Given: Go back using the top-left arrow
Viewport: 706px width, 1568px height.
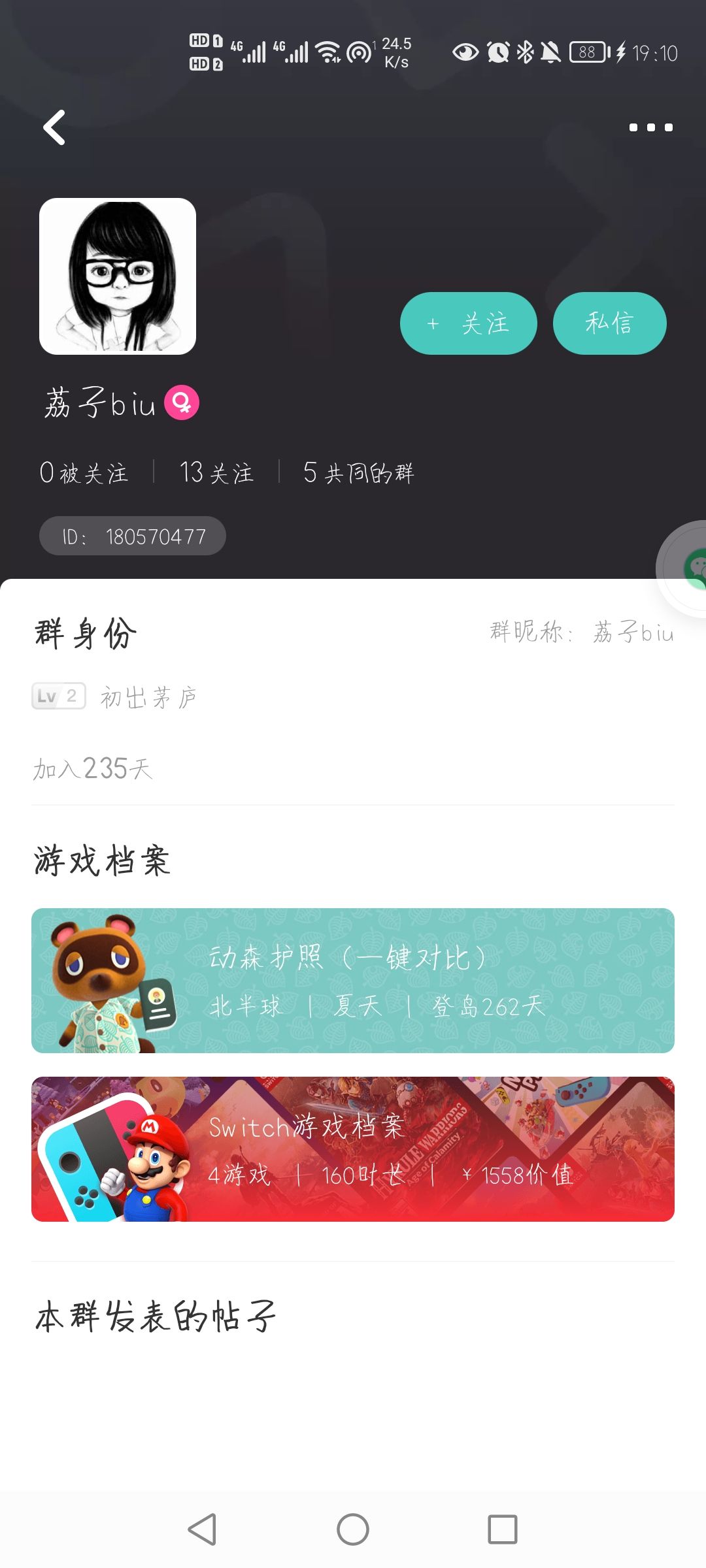Looking at the screenshot, I should 54,127.
